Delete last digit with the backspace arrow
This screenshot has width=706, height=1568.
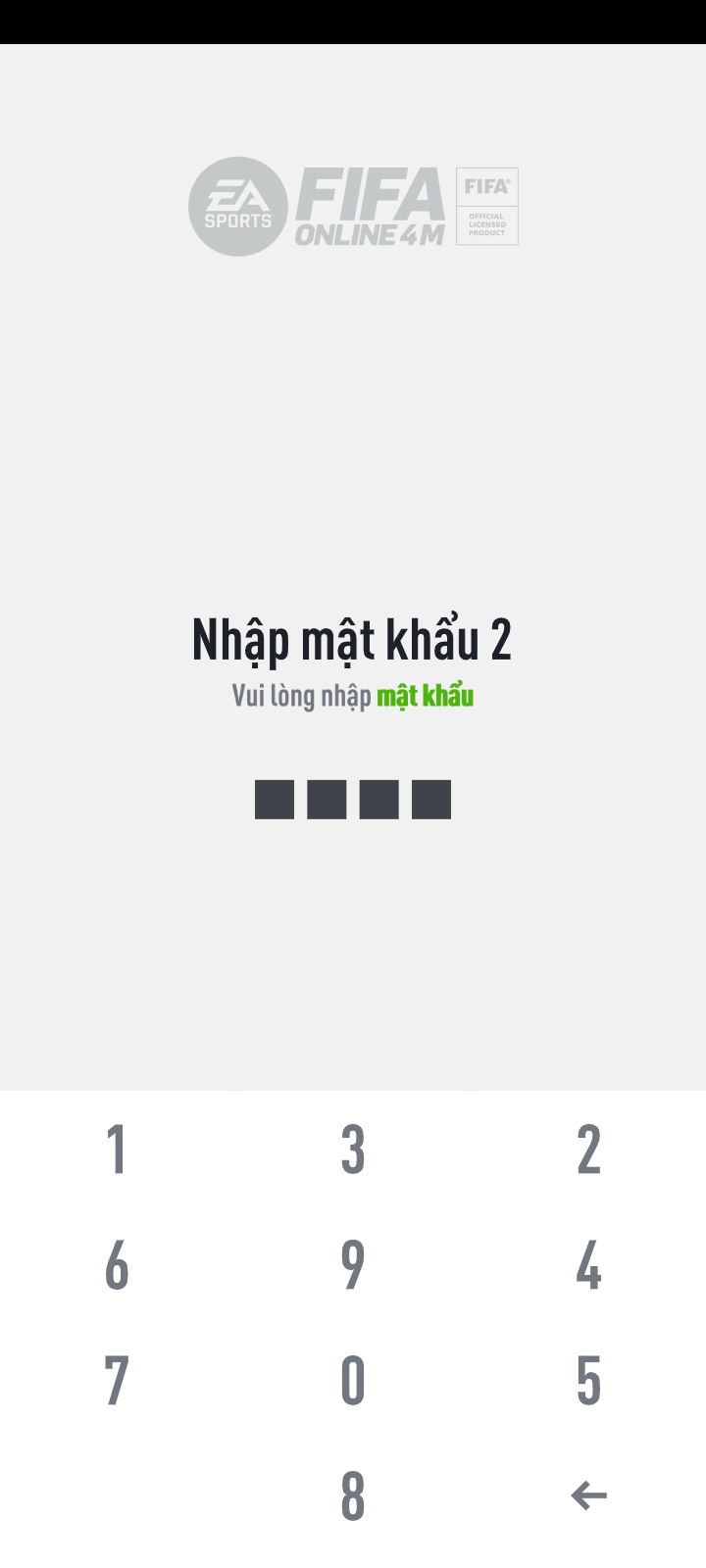pyautogui.click(x=588, y=1495)
